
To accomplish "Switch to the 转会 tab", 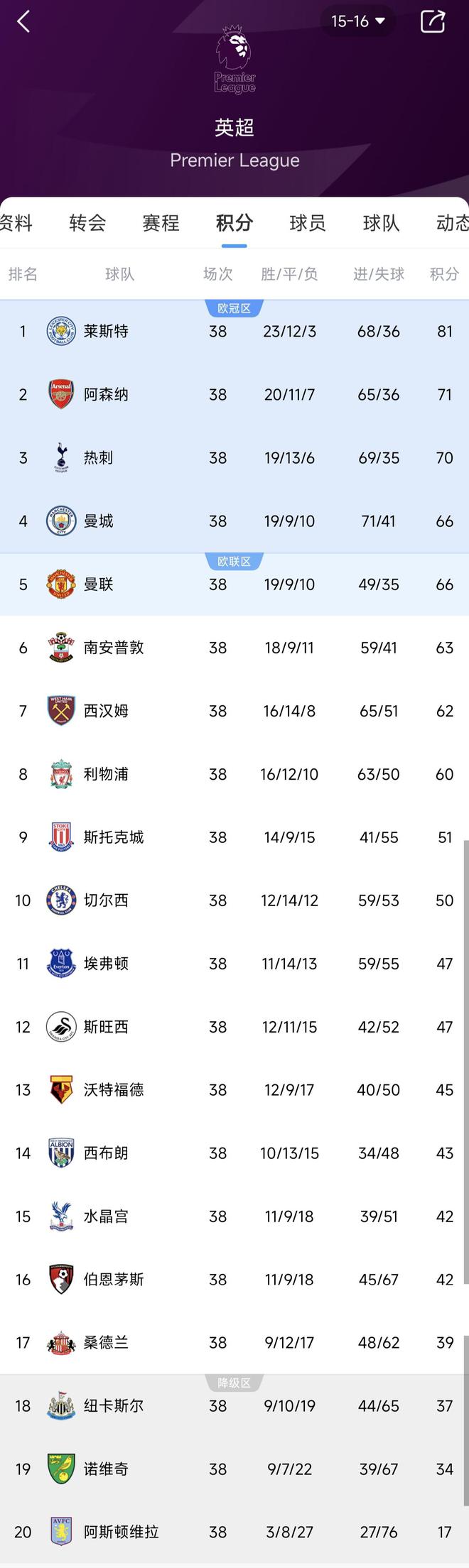I will [87, 223].
